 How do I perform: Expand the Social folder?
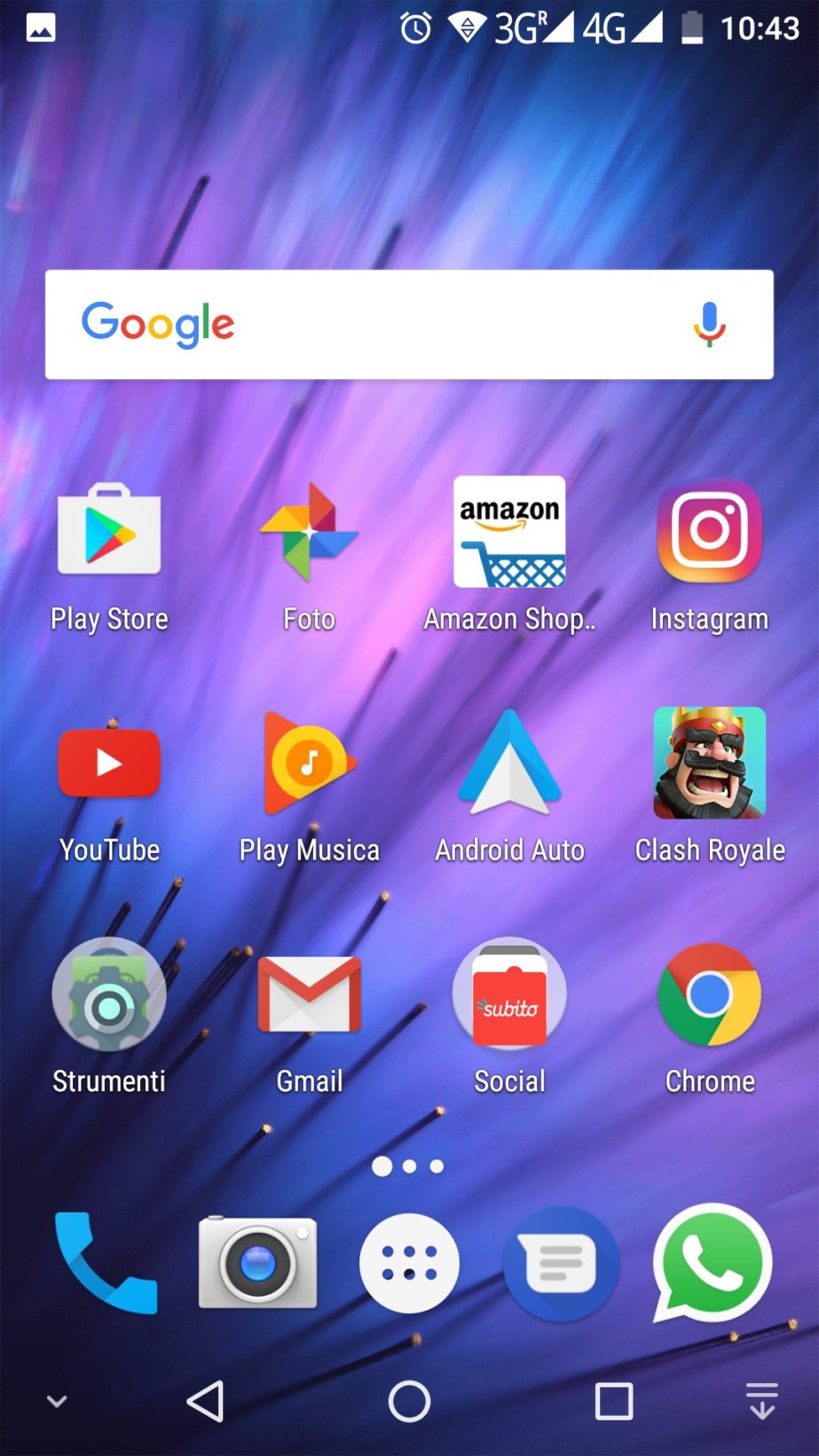509,994
